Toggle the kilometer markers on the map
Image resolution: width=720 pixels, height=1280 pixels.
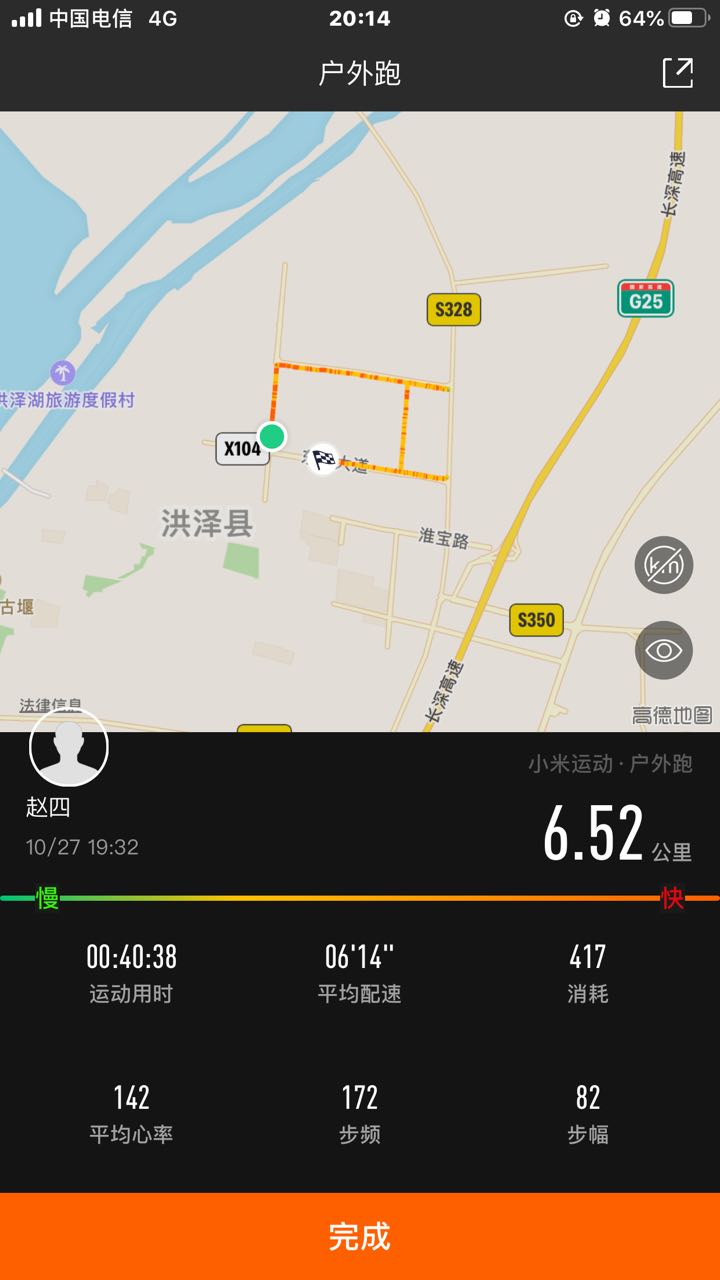[x=664, y=565]
